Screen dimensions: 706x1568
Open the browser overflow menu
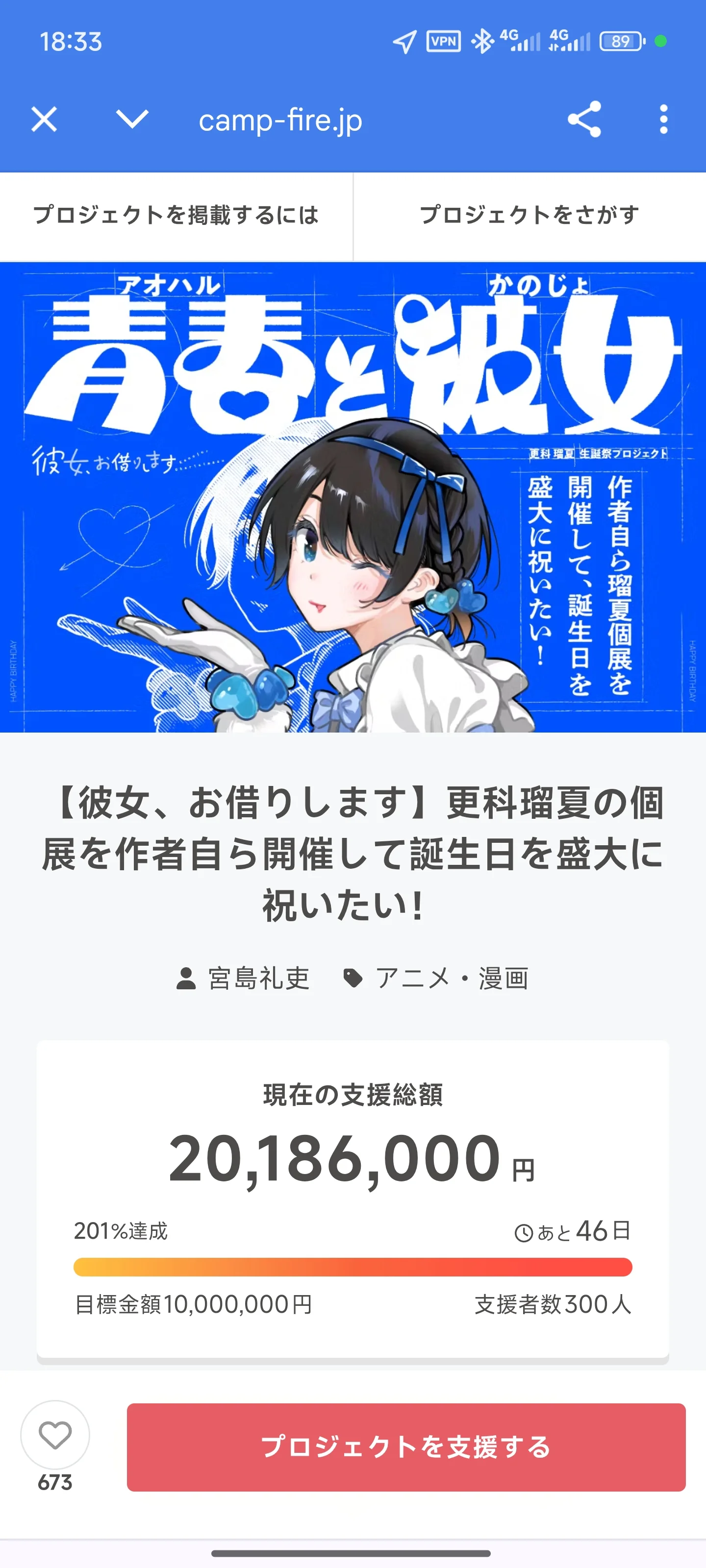[x=663, y=119]
